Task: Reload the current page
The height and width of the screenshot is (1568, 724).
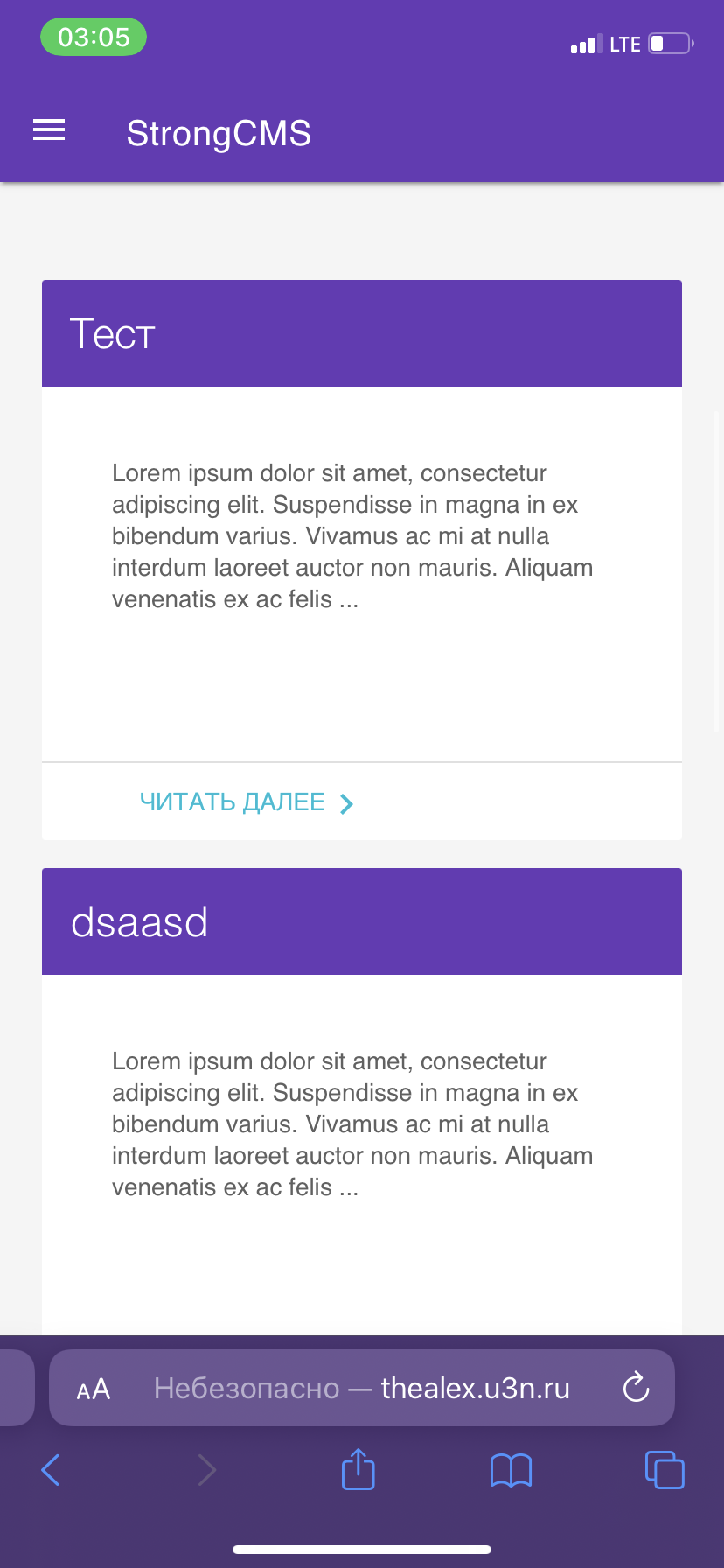Action: tap(636, 1388)
